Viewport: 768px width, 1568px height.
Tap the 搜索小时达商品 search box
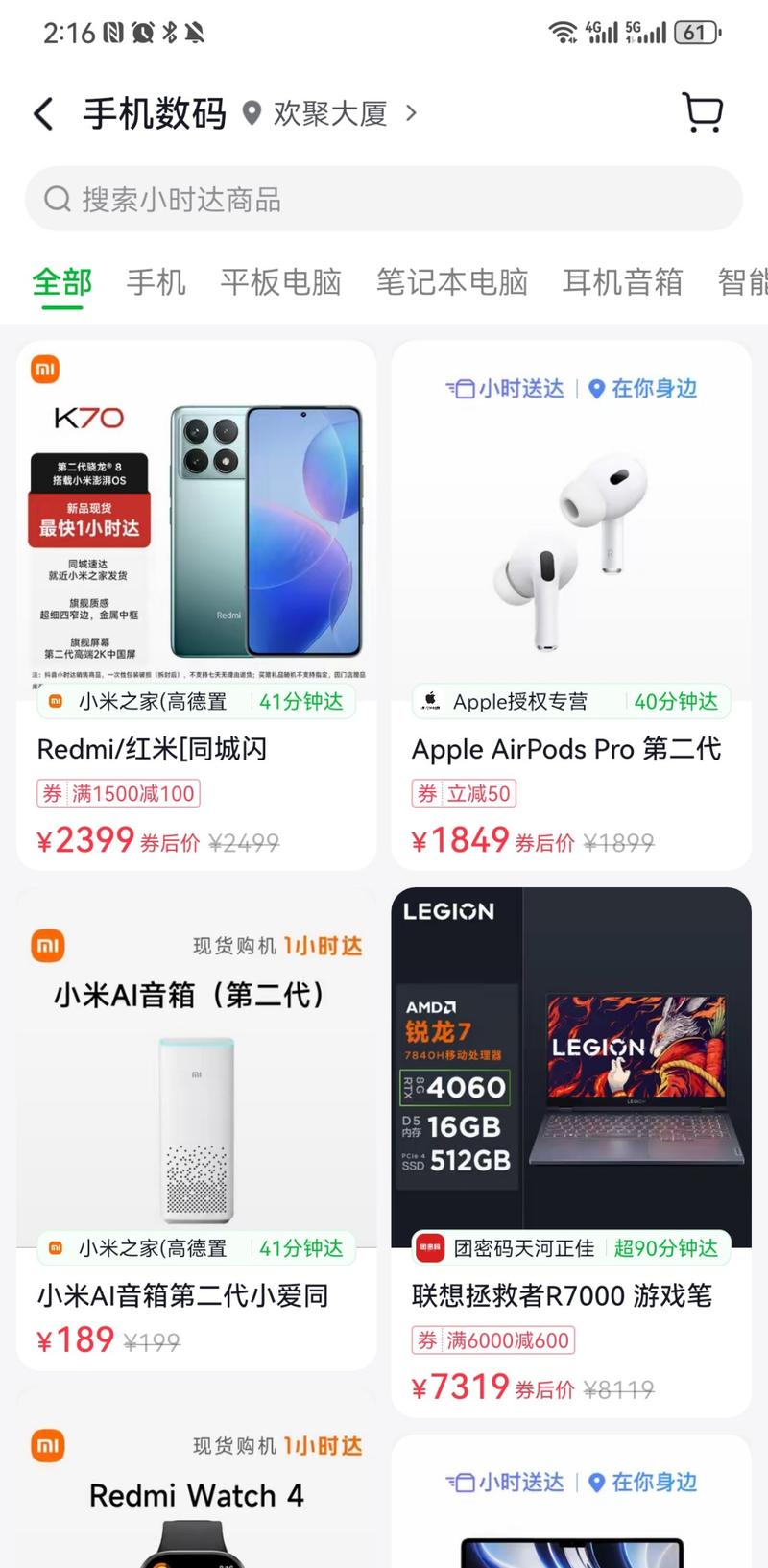point(384,199)
